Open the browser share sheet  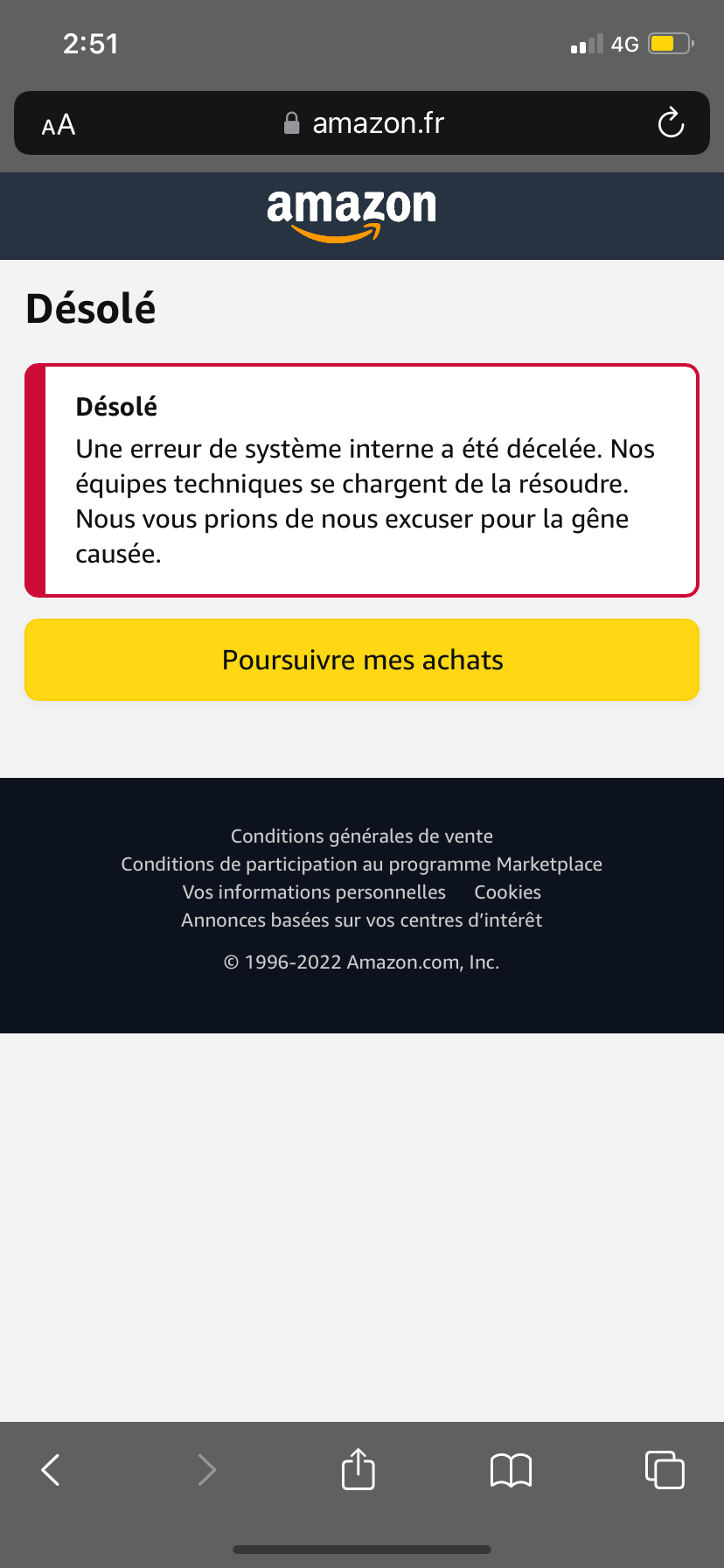coord(358,1468)
